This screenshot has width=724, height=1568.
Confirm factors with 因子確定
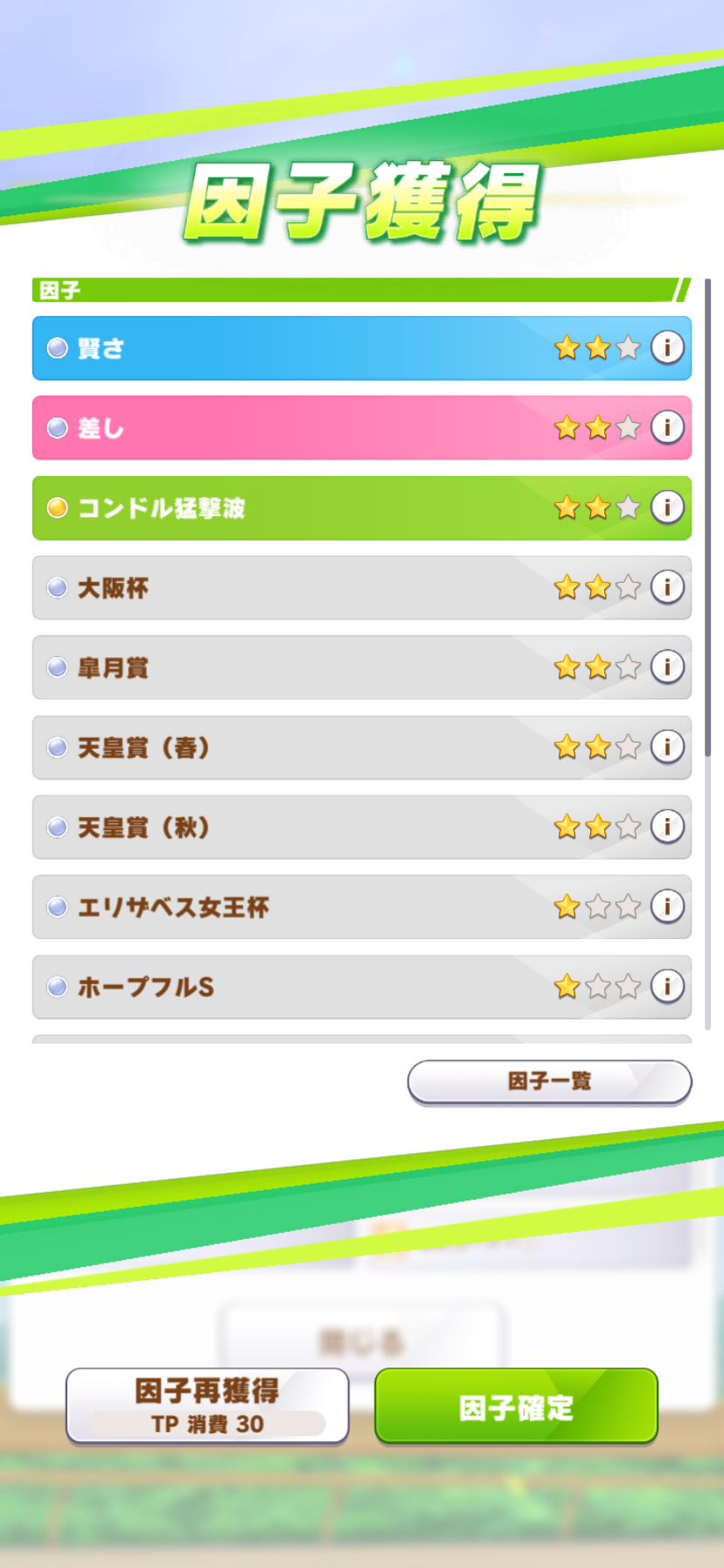pos(516,1405)
